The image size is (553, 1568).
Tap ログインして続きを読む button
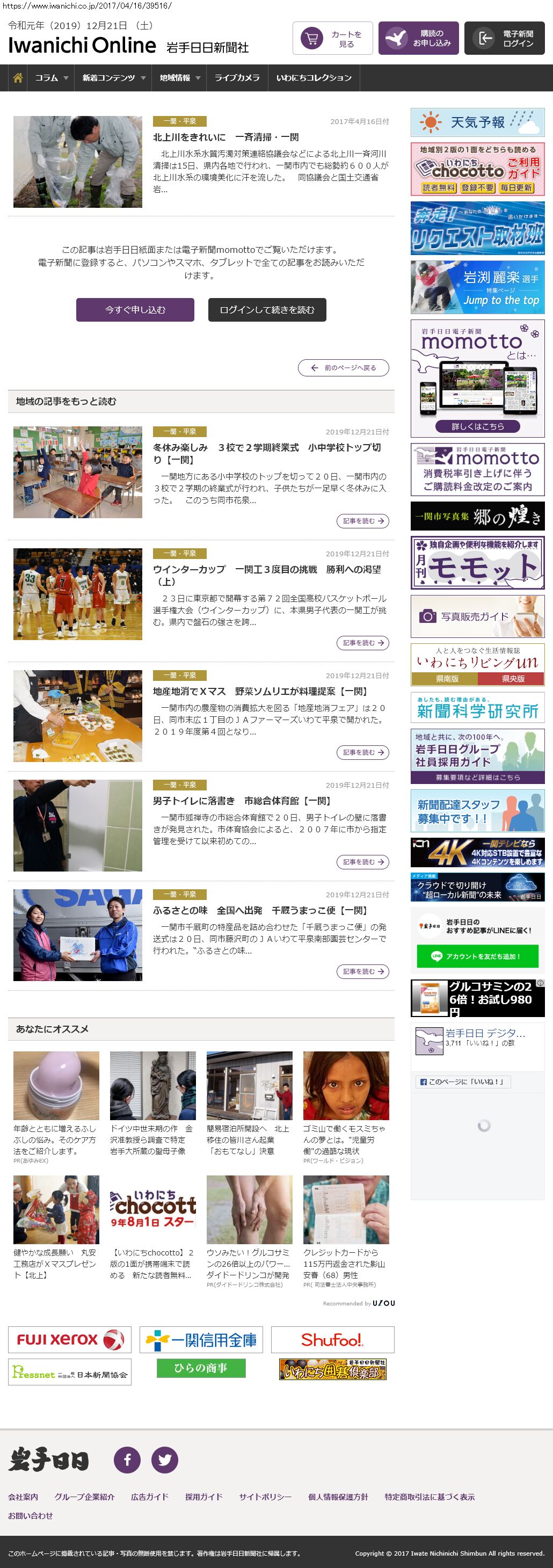click(266, 310)
